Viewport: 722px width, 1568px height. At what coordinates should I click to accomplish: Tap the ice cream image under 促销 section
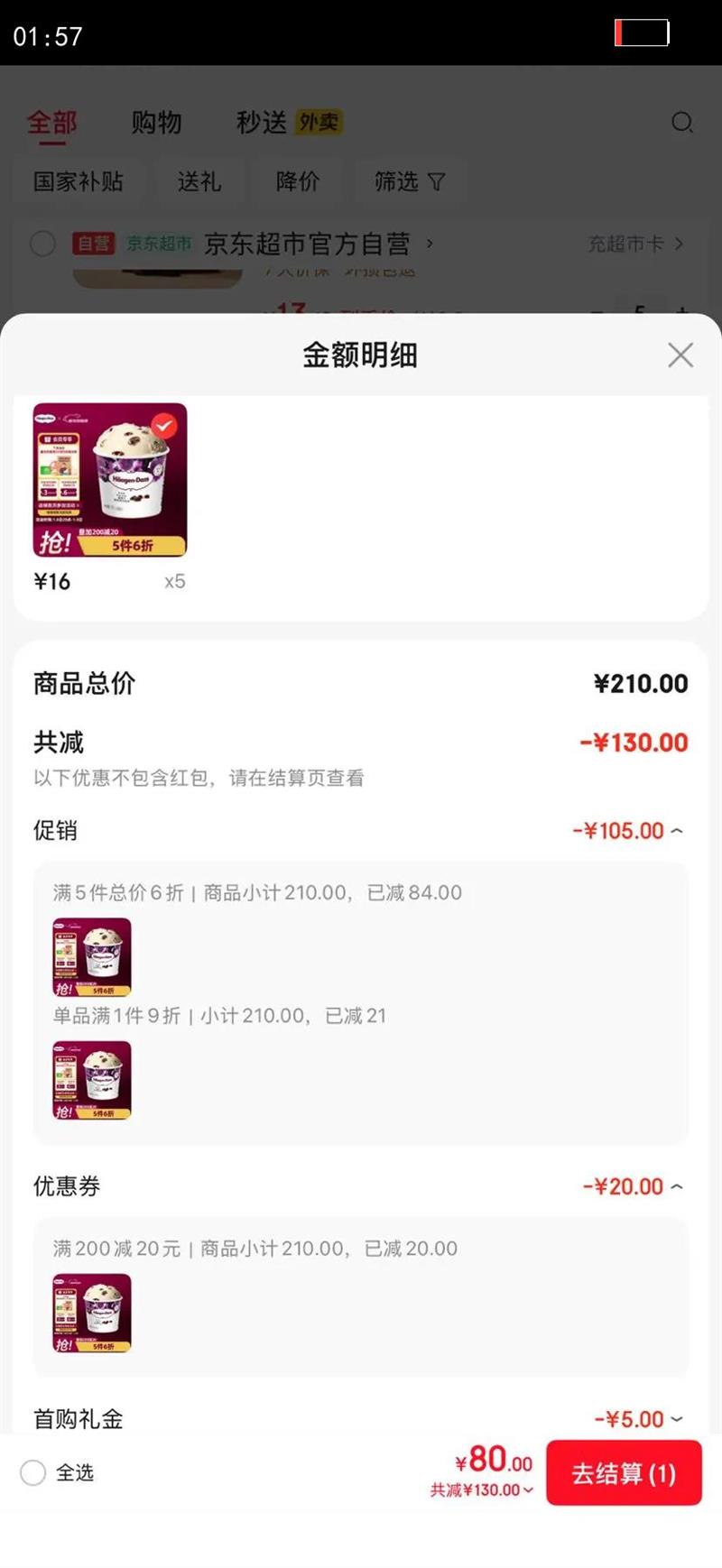[91, 955]
